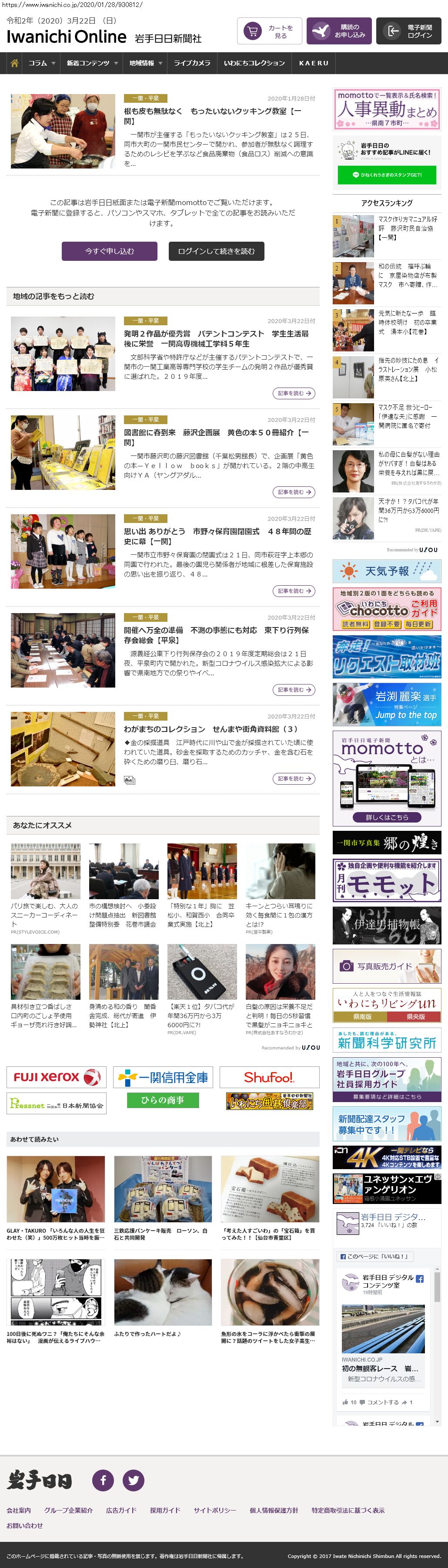Screen dimensions: 448x1568
Task: View the shopping cart (カートを見る)
Action: click(269, 32)
